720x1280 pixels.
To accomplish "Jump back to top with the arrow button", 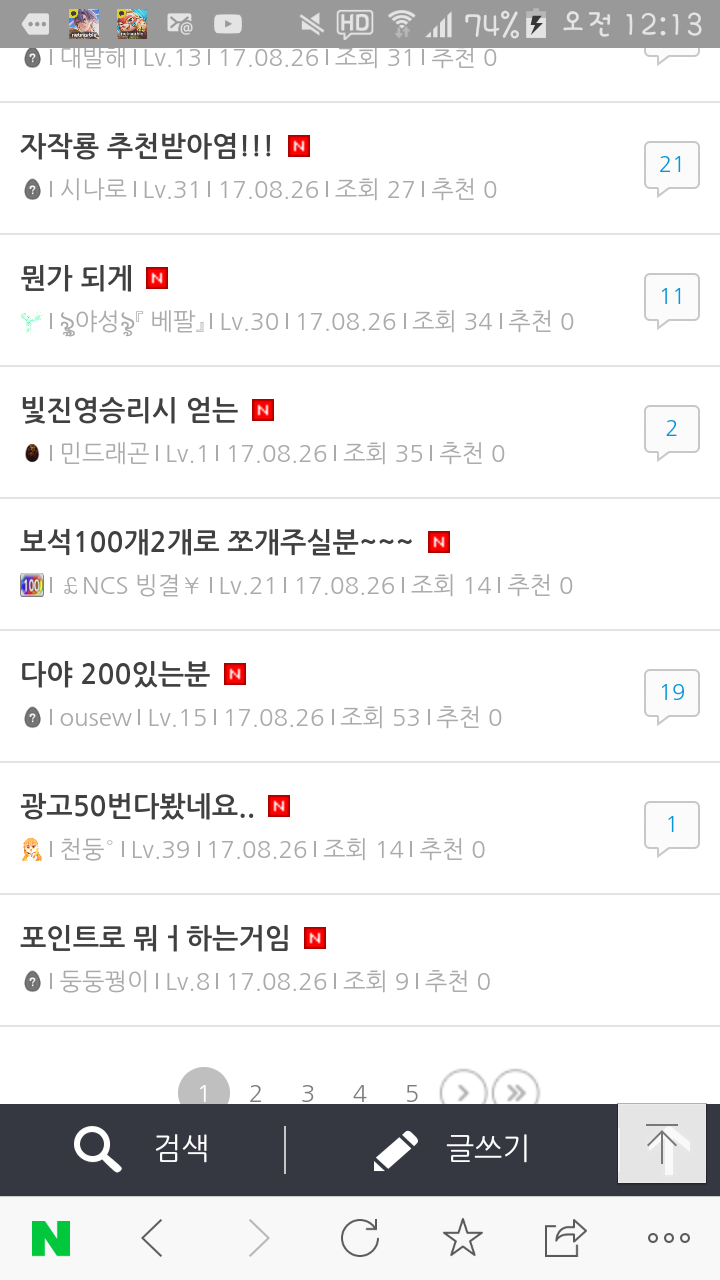I will point(662,1143).
